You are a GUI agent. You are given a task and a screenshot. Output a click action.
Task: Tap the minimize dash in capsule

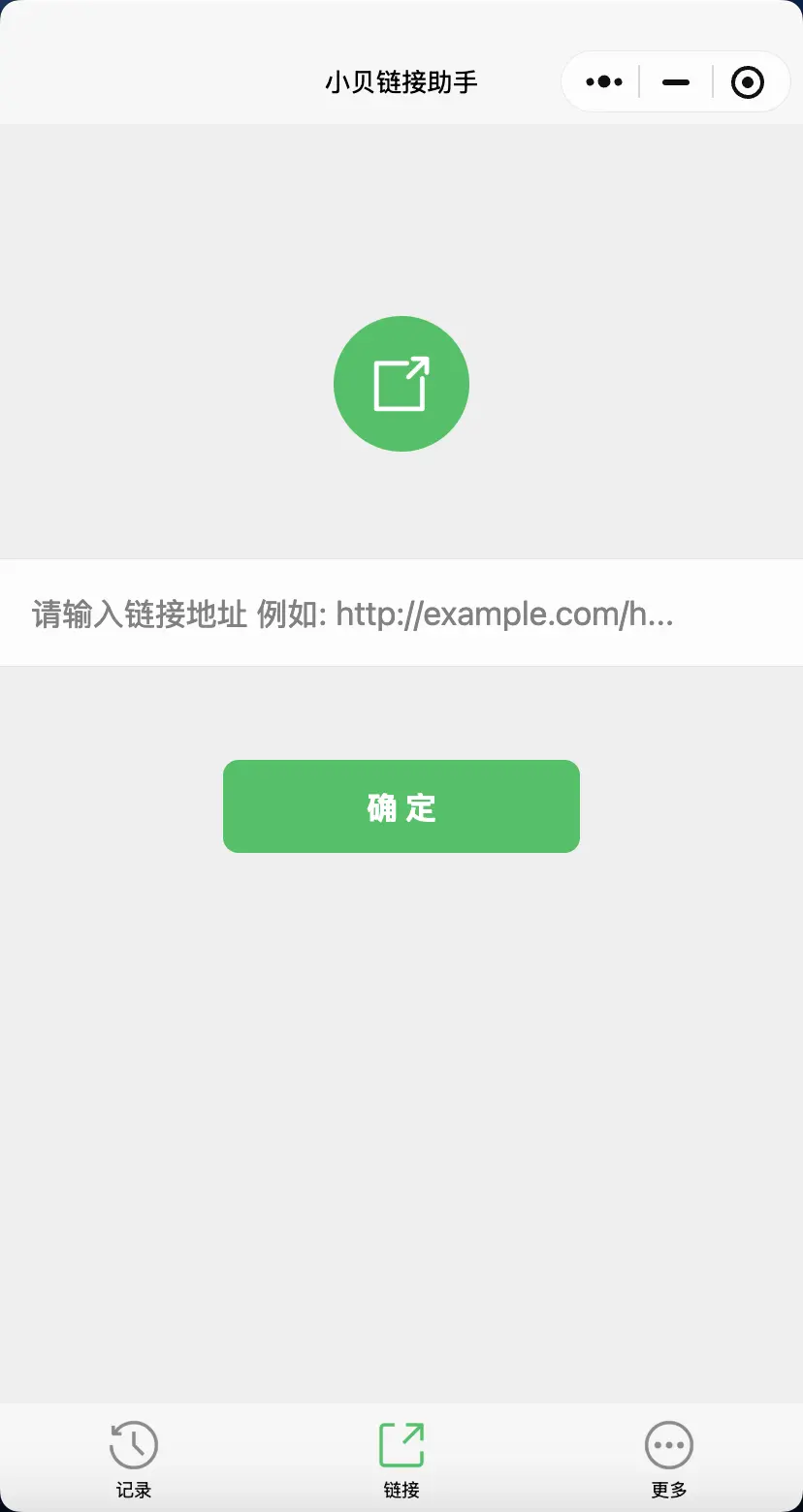point(674,81)
